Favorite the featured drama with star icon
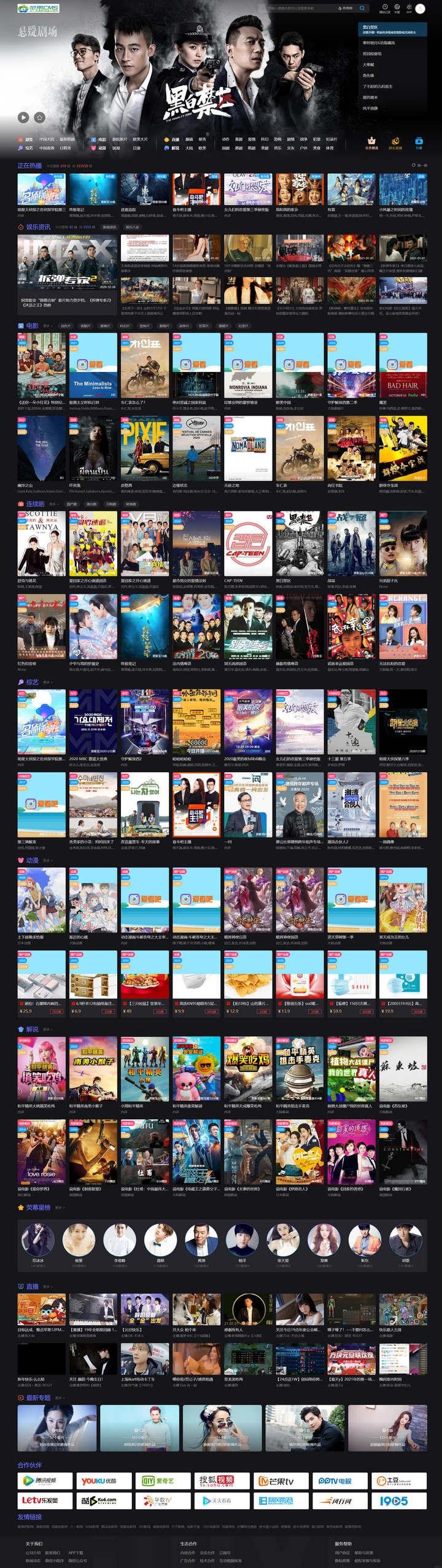Screen dimensions: 442x1568 click(x=39, y=117)
